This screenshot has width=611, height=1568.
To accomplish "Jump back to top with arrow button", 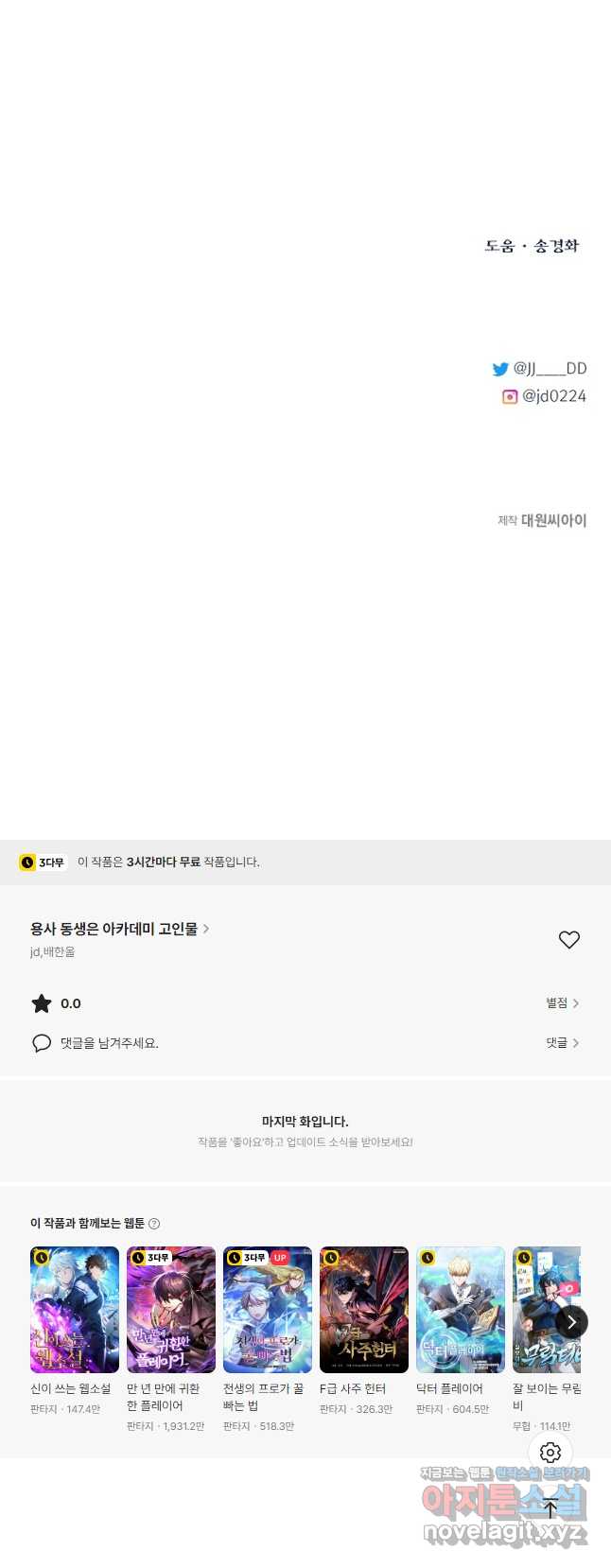I will pyautogui.click(x=550, y=1509).
